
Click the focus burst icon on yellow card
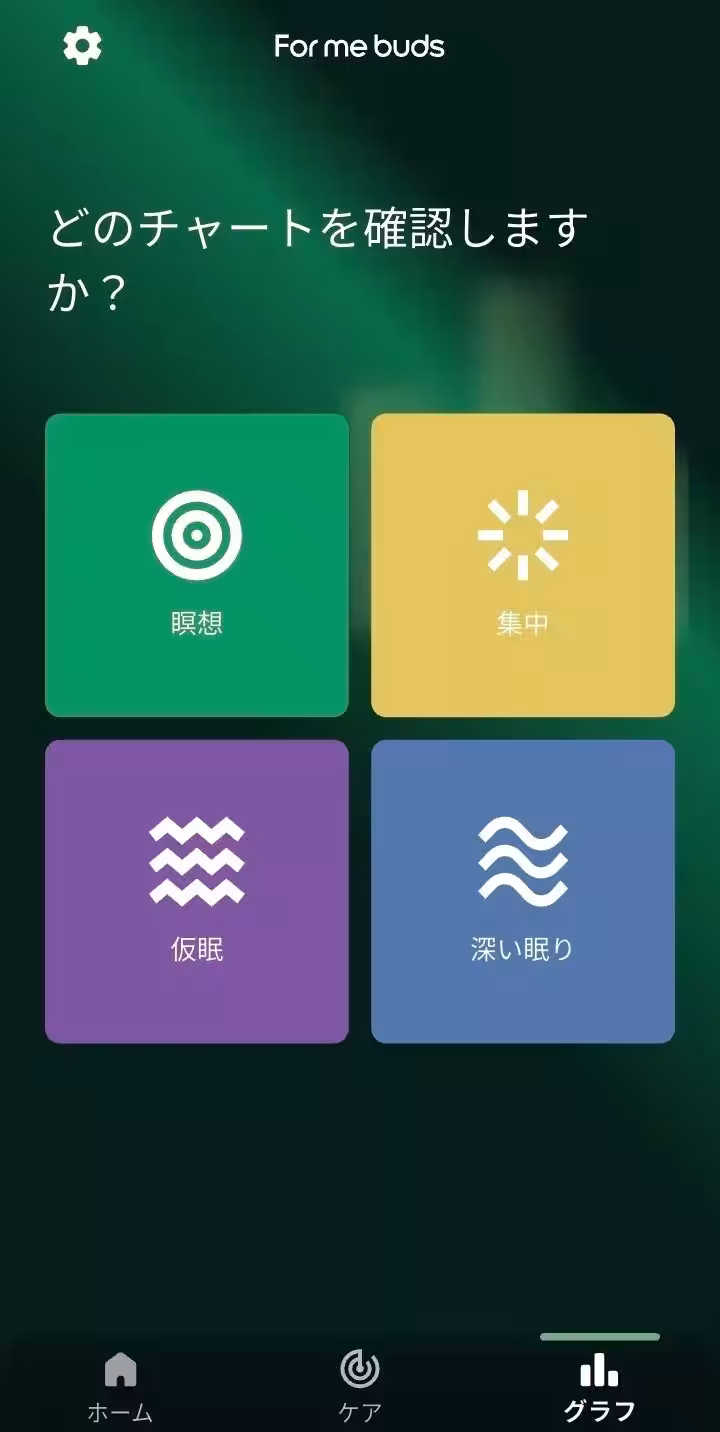pos(523,532)
